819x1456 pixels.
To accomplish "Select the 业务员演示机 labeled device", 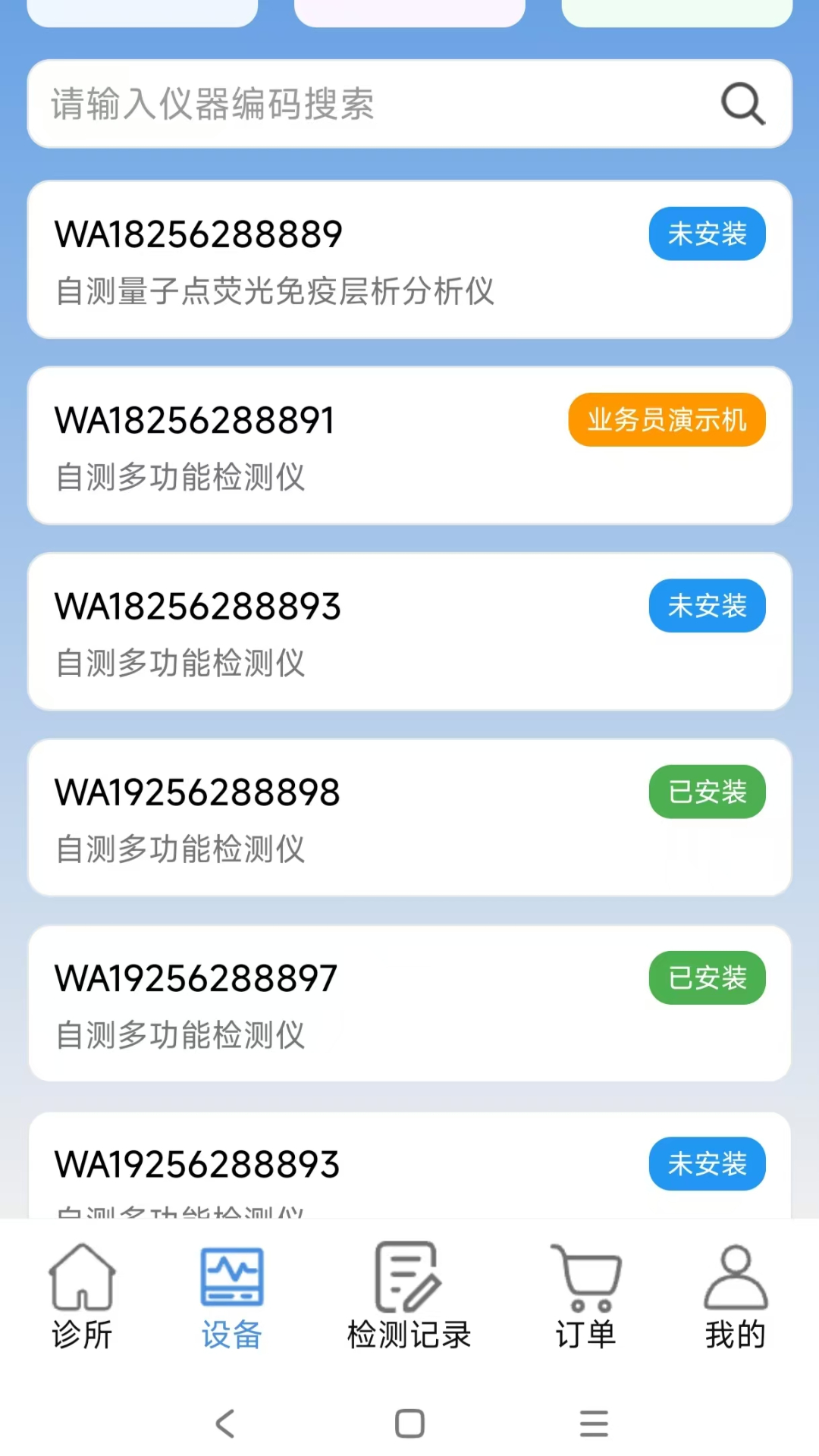I will pos(666,419).
